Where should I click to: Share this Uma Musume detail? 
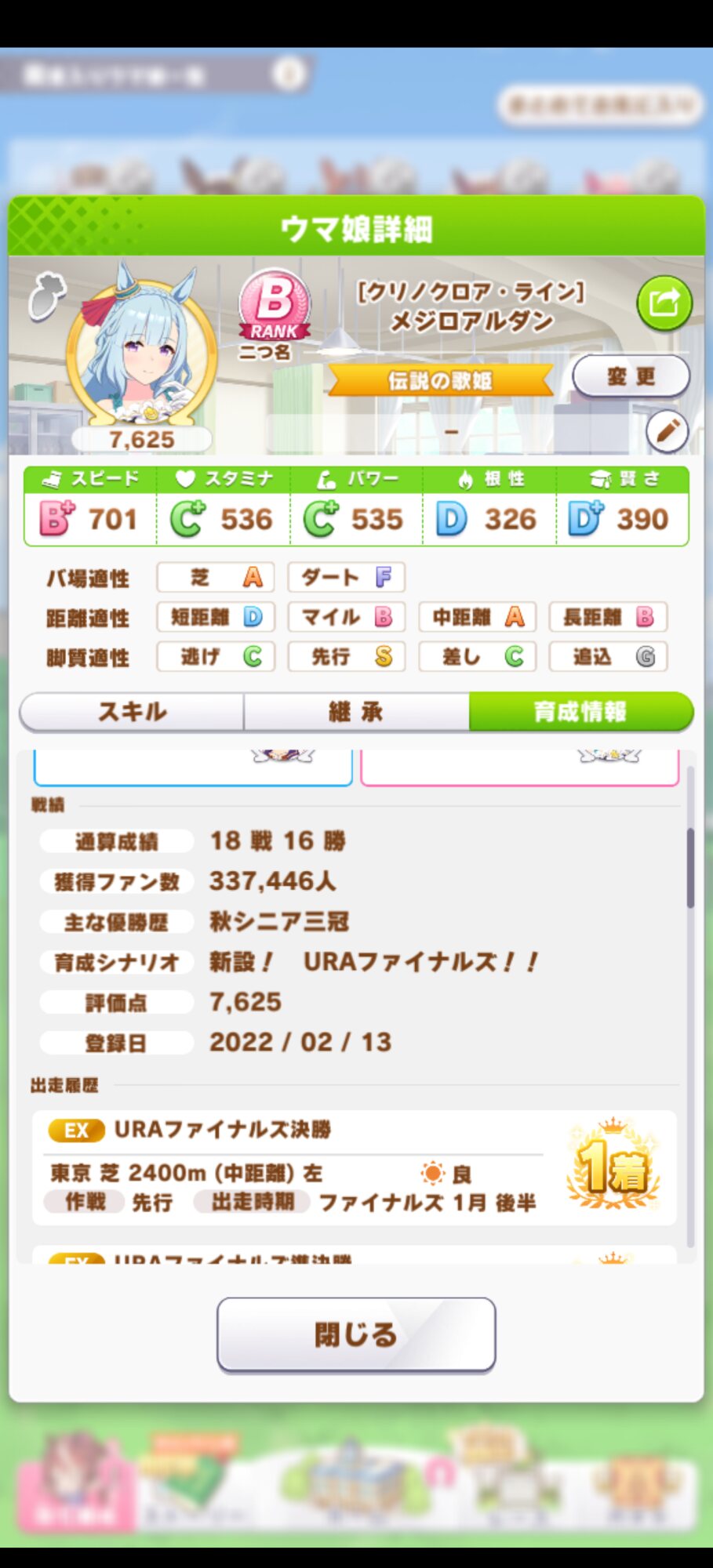pos(664,303)
